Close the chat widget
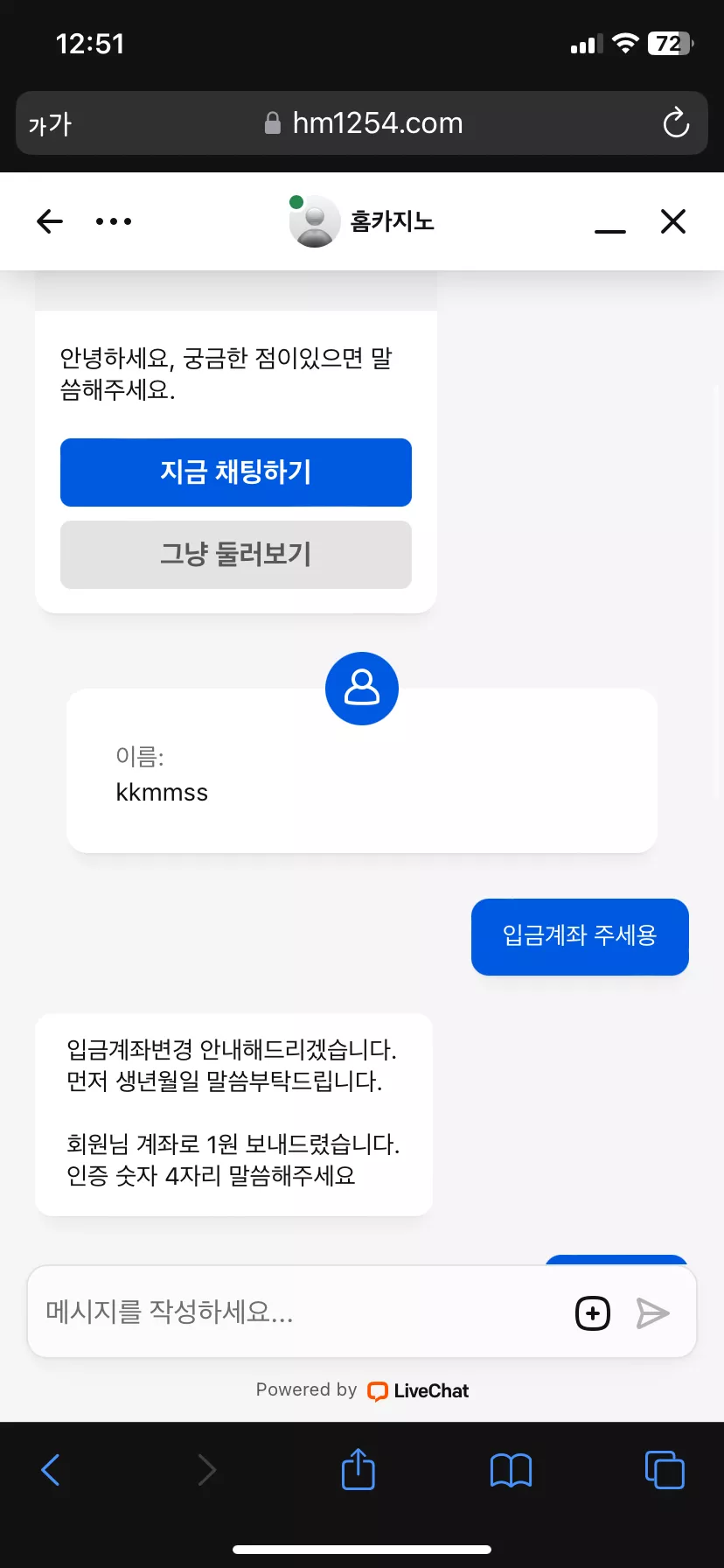 672,221
